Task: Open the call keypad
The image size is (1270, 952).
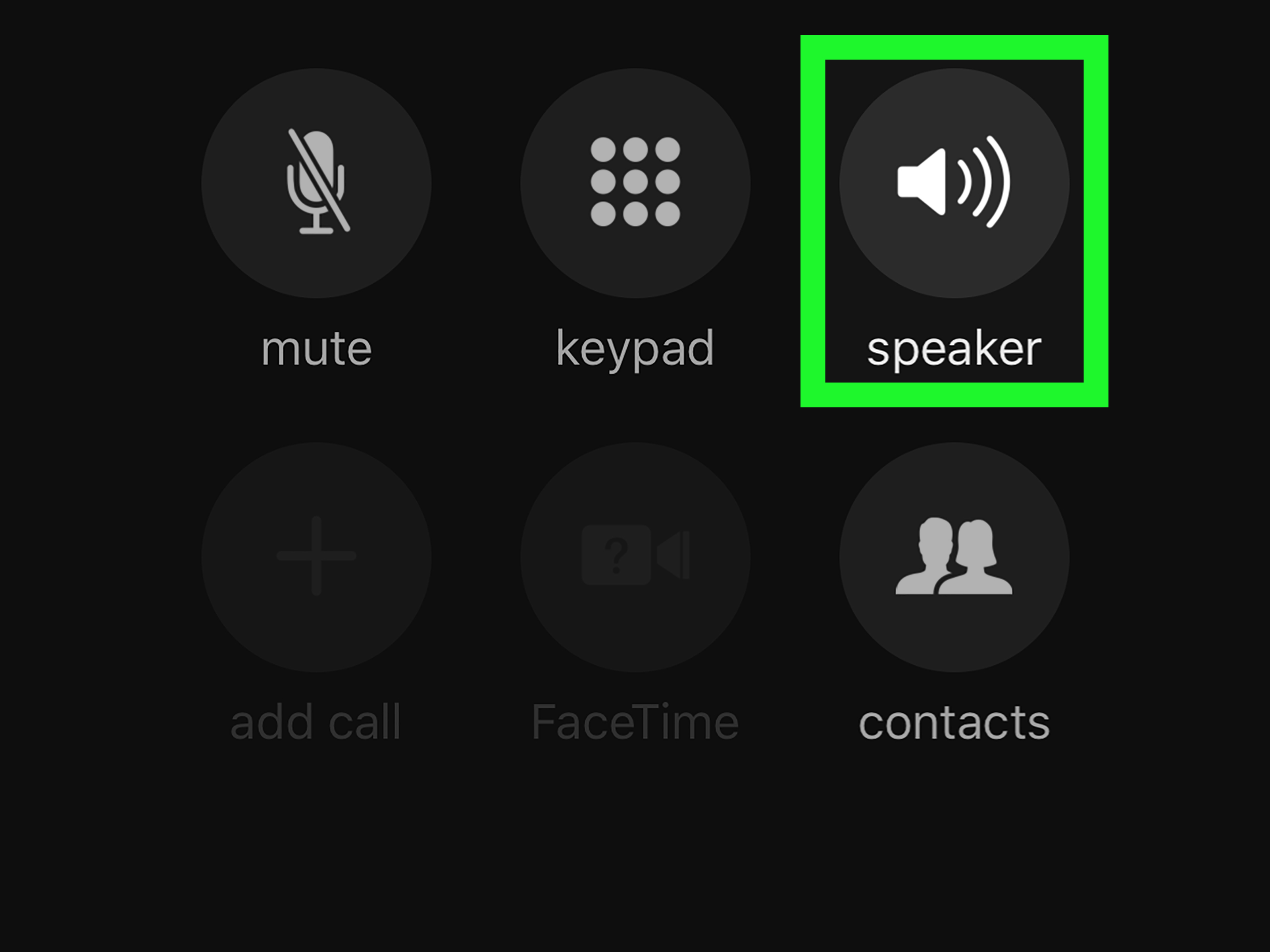Action: pos(635,183)
